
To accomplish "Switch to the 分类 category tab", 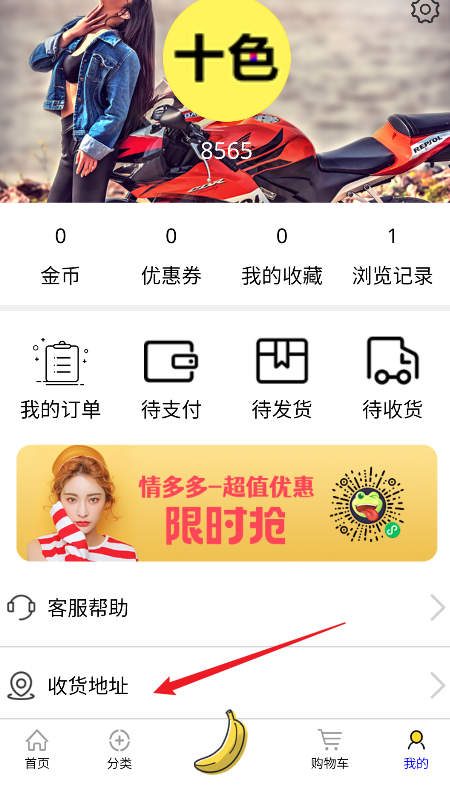I will pos(119,750).
